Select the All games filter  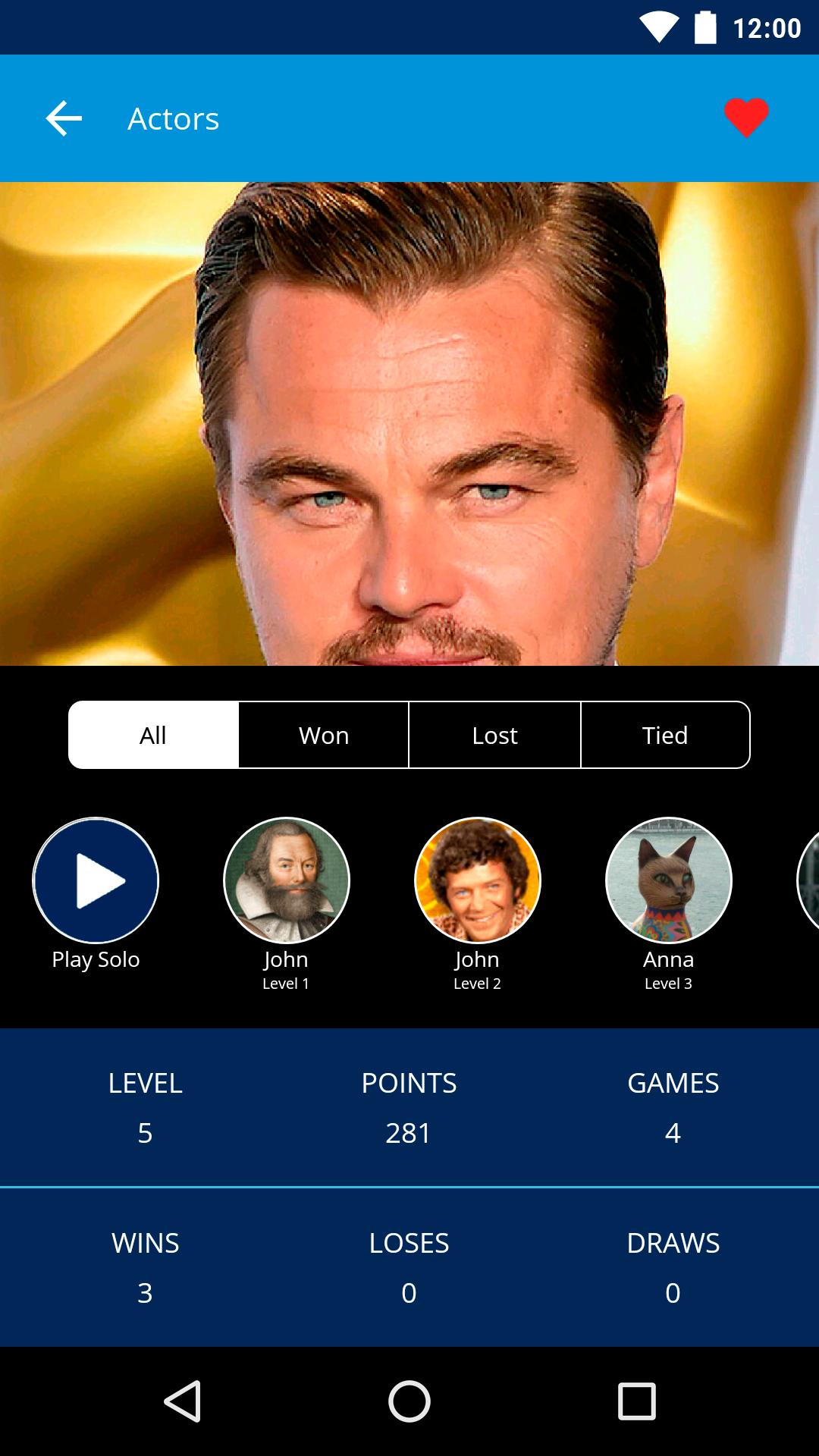(x=152, y=734)
